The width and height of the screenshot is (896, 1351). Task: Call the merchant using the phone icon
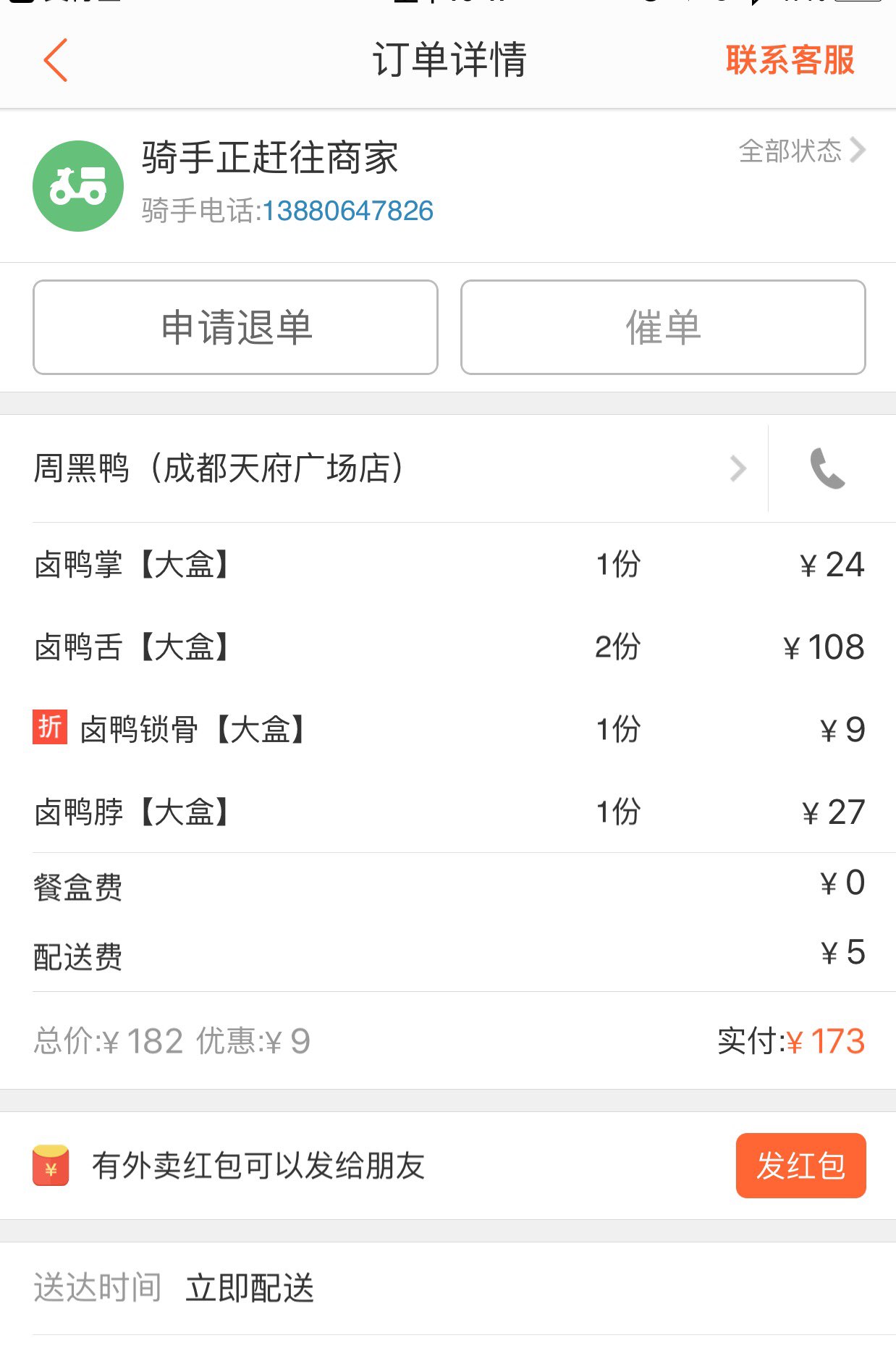pos(827,468)
